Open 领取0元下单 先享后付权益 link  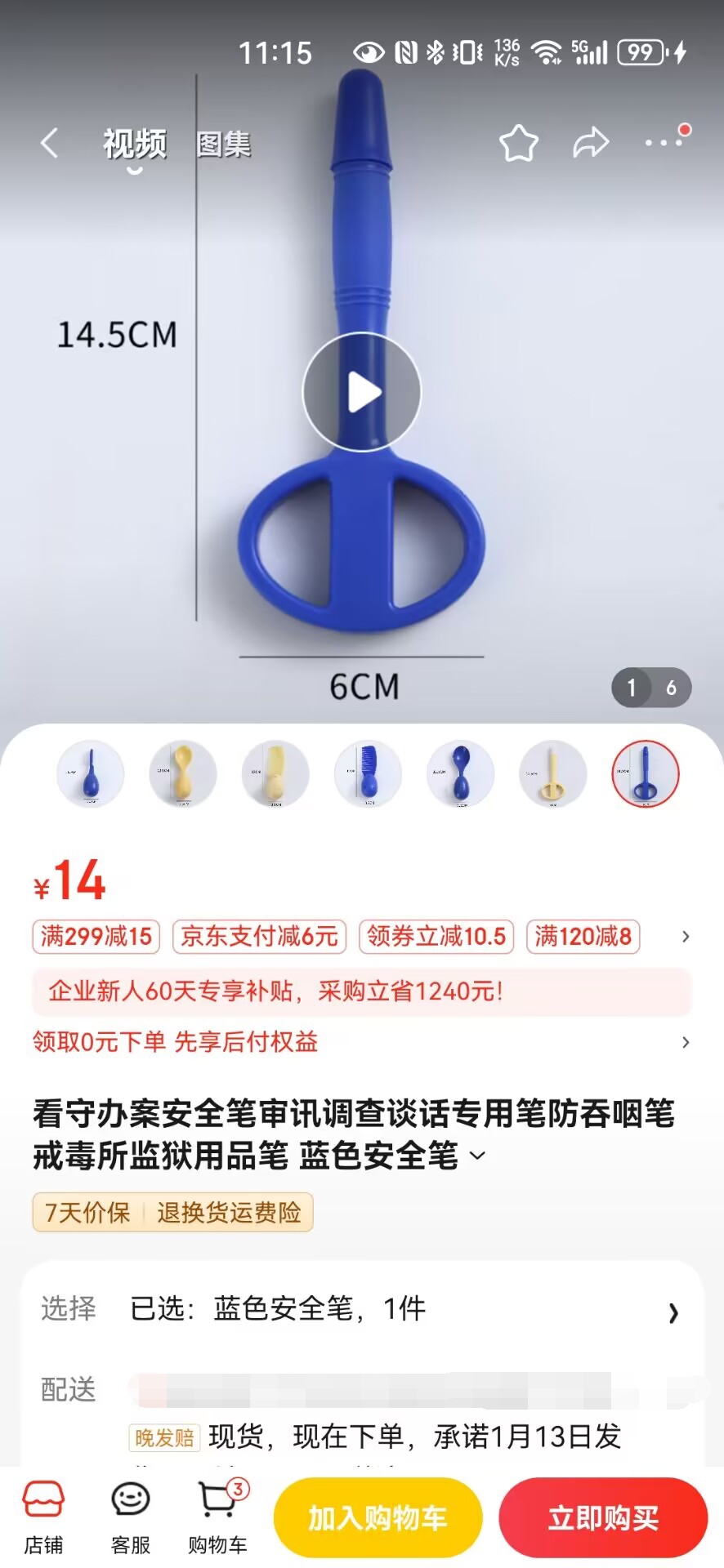tap(176, 1042)
